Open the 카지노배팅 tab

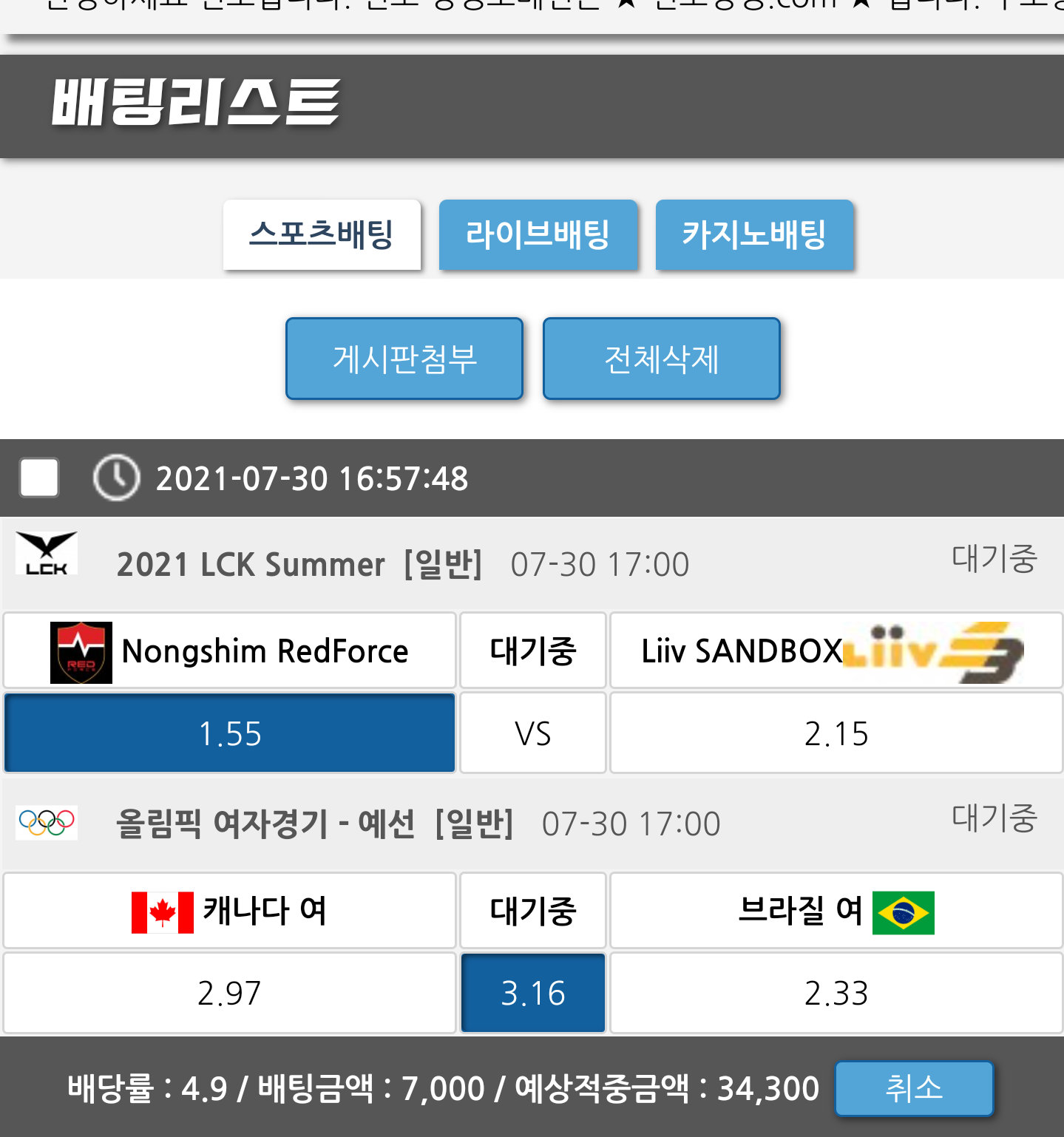pyautogui.click(x=754, y=234)
